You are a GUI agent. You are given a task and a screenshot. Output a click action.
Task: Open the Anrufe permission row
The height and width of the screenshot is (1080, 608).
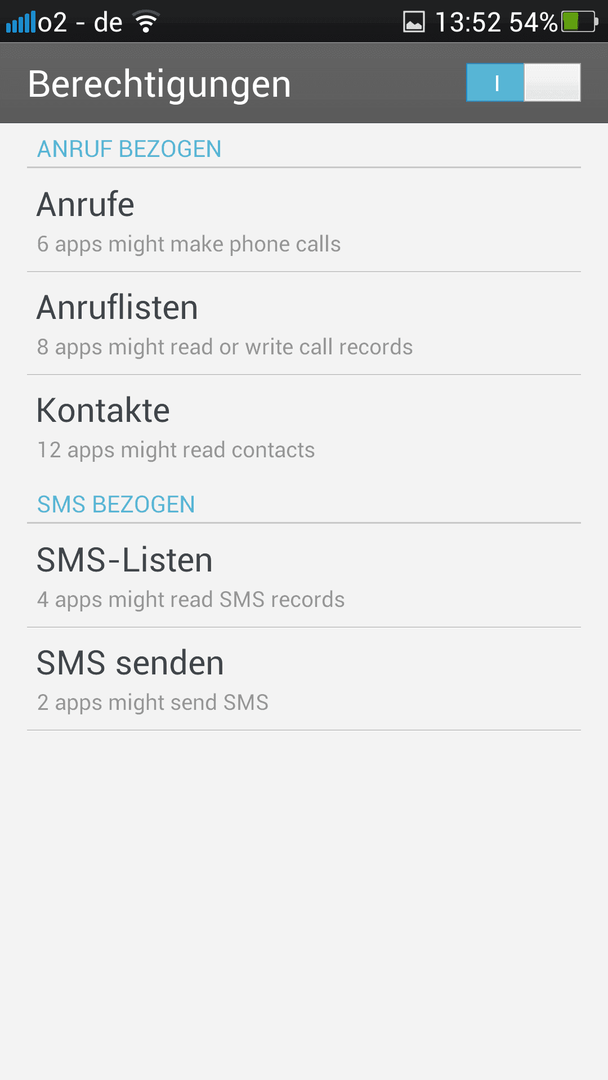tap(304, 220)
